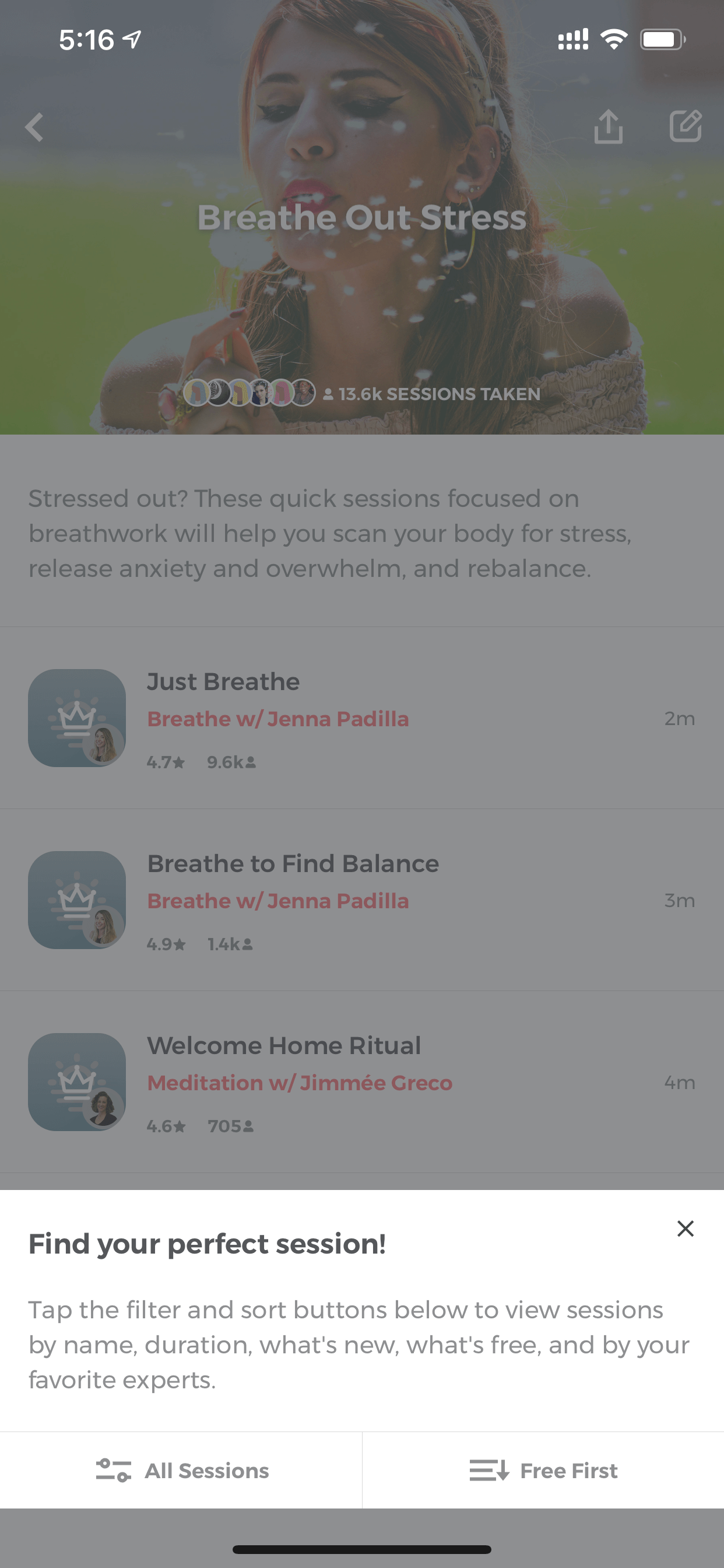724x1568 pixels.
Task: Open the Just Breathe session
Action: (x=362, y=717)
